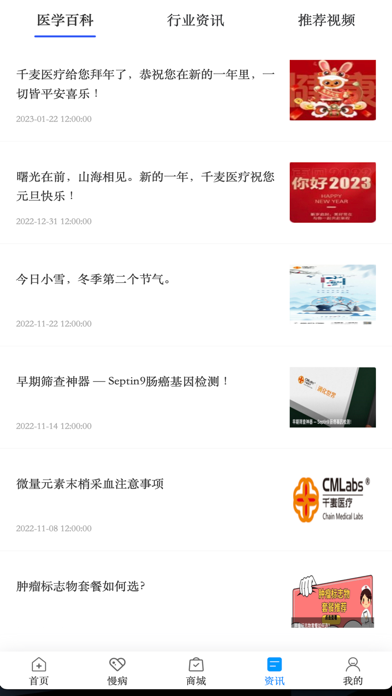Image resolution: width=392 pixels, height=696 pixels.
Task: Go to the 首页 tab
Action: tap(39, 671)
